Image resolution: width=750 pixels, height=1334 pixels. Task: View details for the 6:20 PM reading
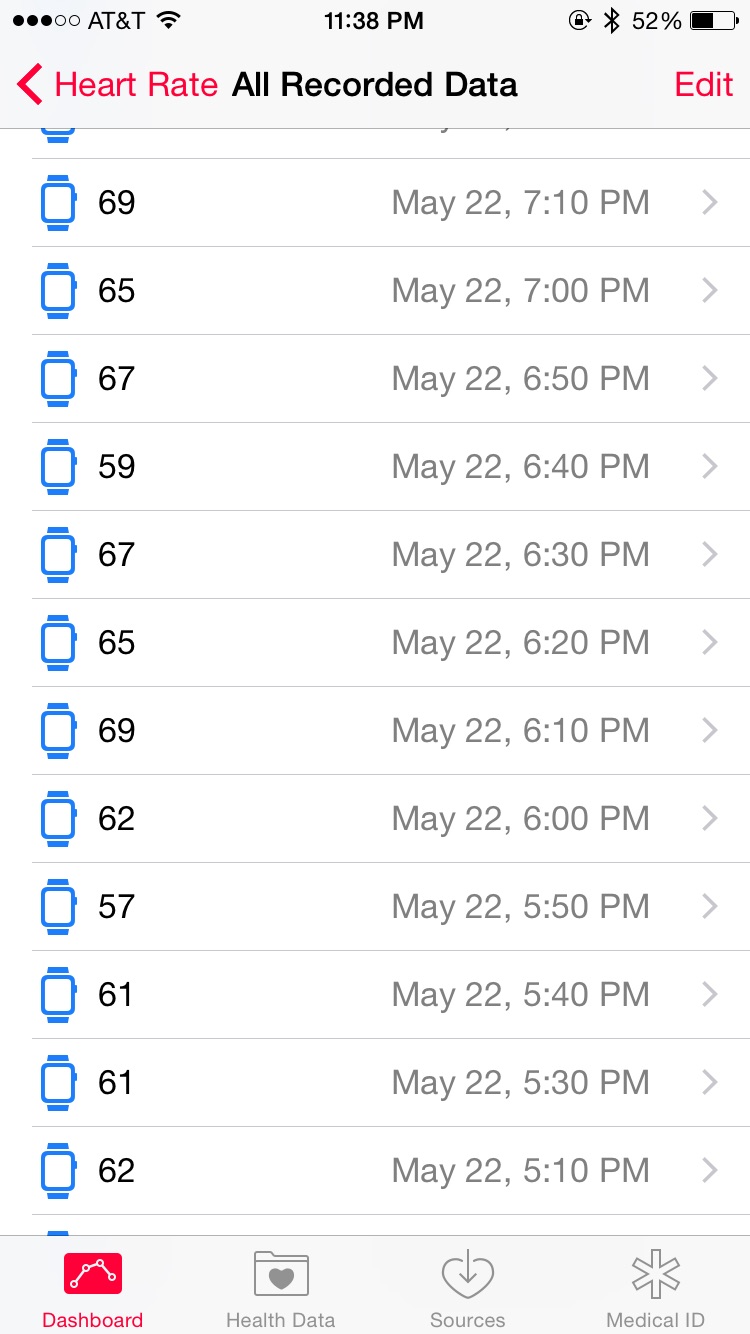click(390, 643)
